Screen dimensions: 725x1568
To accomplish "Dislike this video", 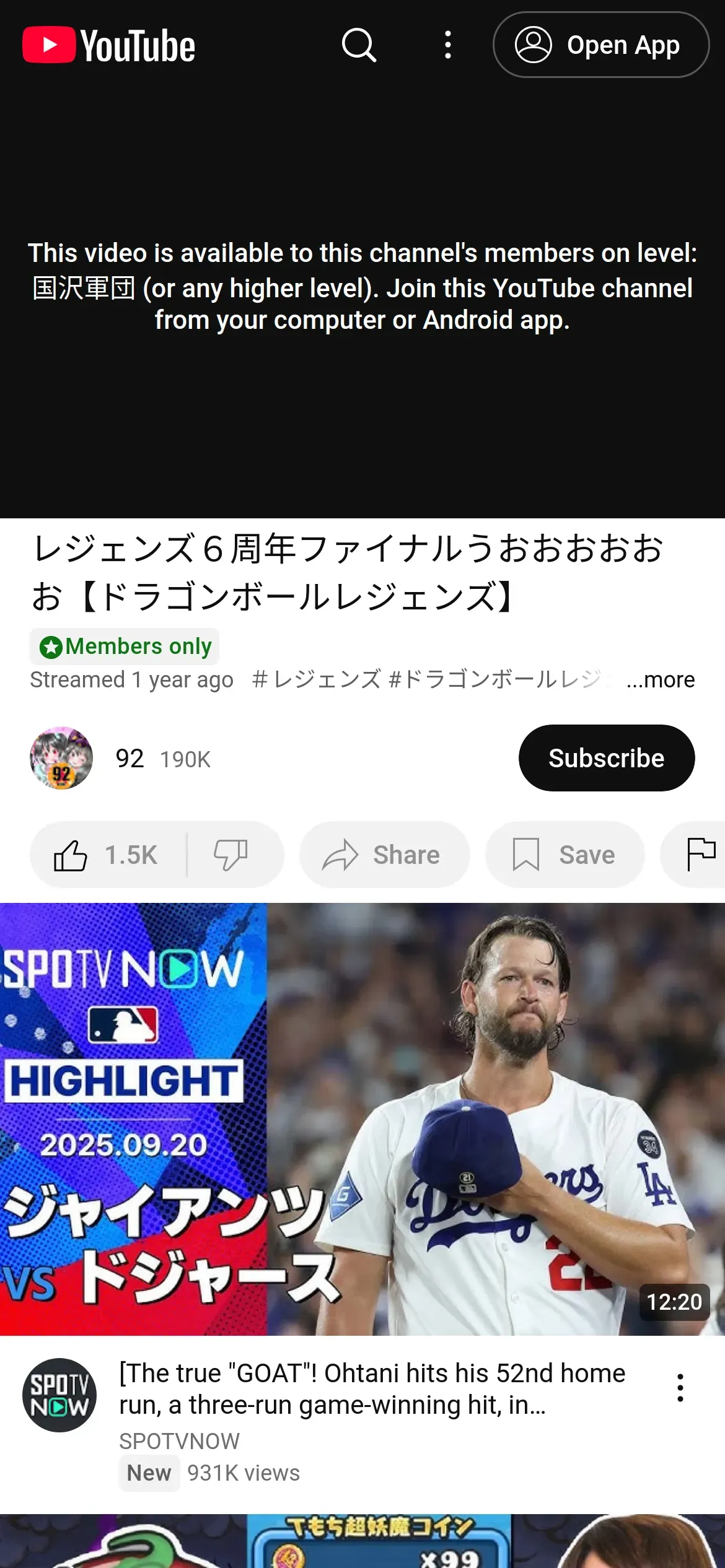I will point(231,855).
